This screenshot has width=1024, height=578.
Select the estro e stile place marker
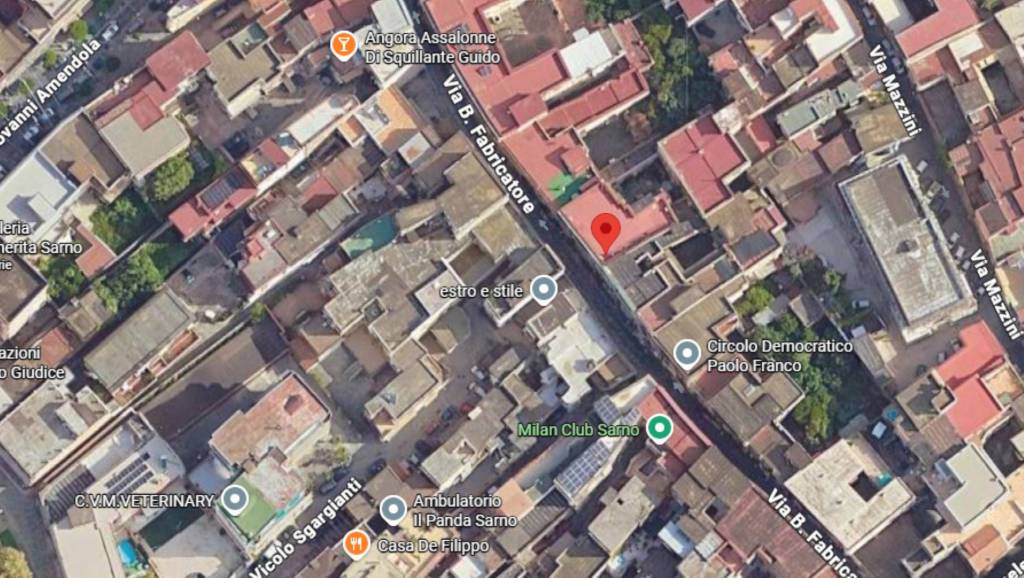pyautogui.click(x=543, y=290)
